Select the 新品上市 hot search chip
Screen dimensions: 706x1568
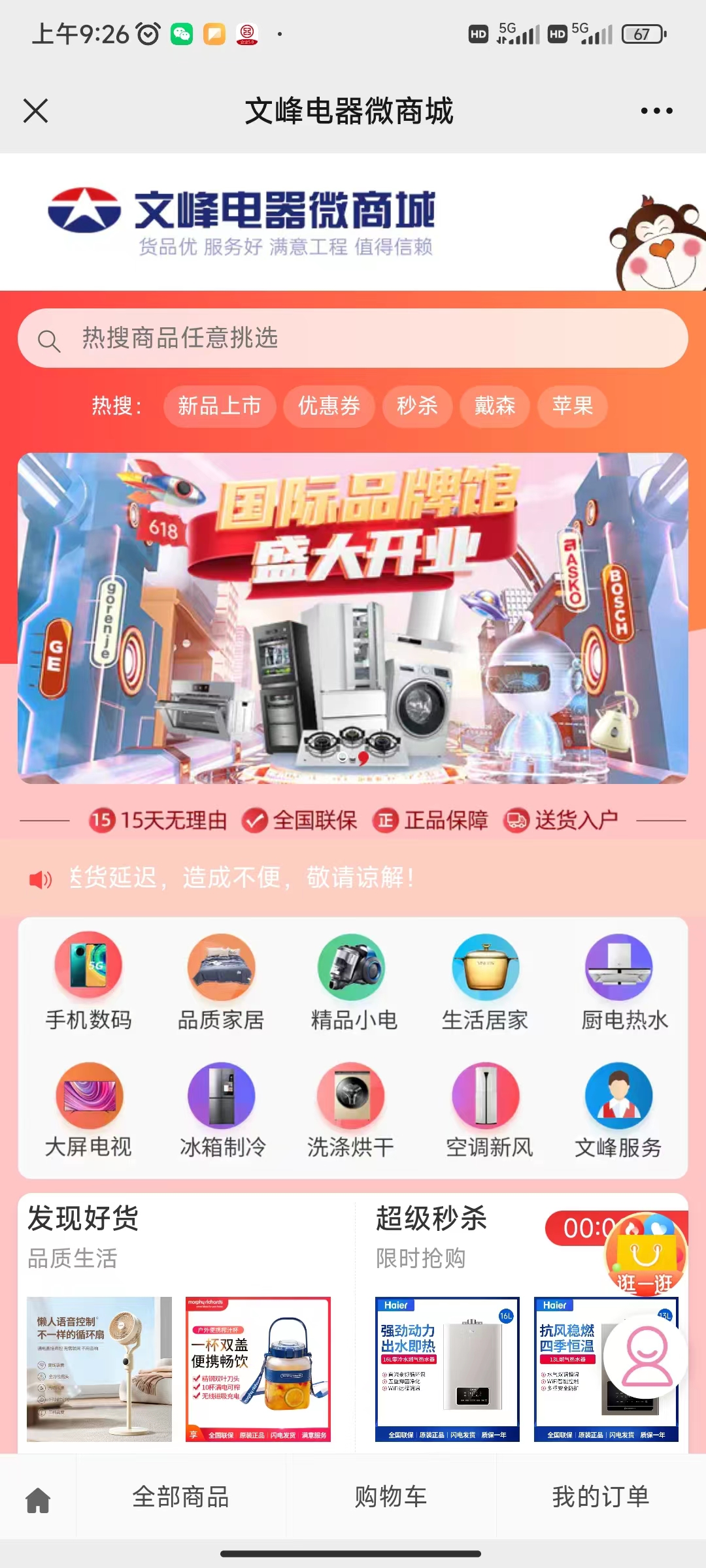coord(220,406)
